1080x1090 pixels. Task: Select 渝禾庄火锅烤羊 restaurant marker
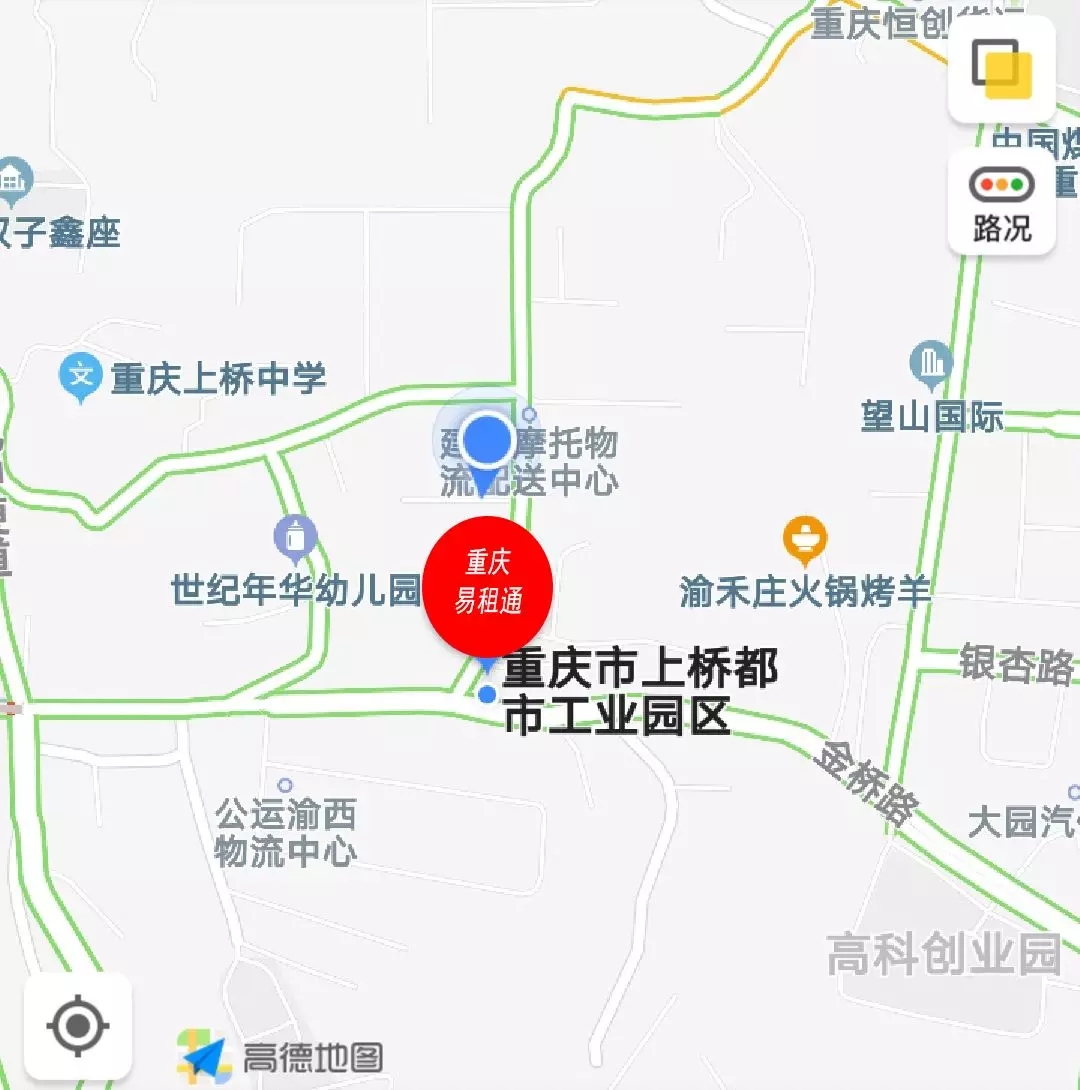[804, 540]
